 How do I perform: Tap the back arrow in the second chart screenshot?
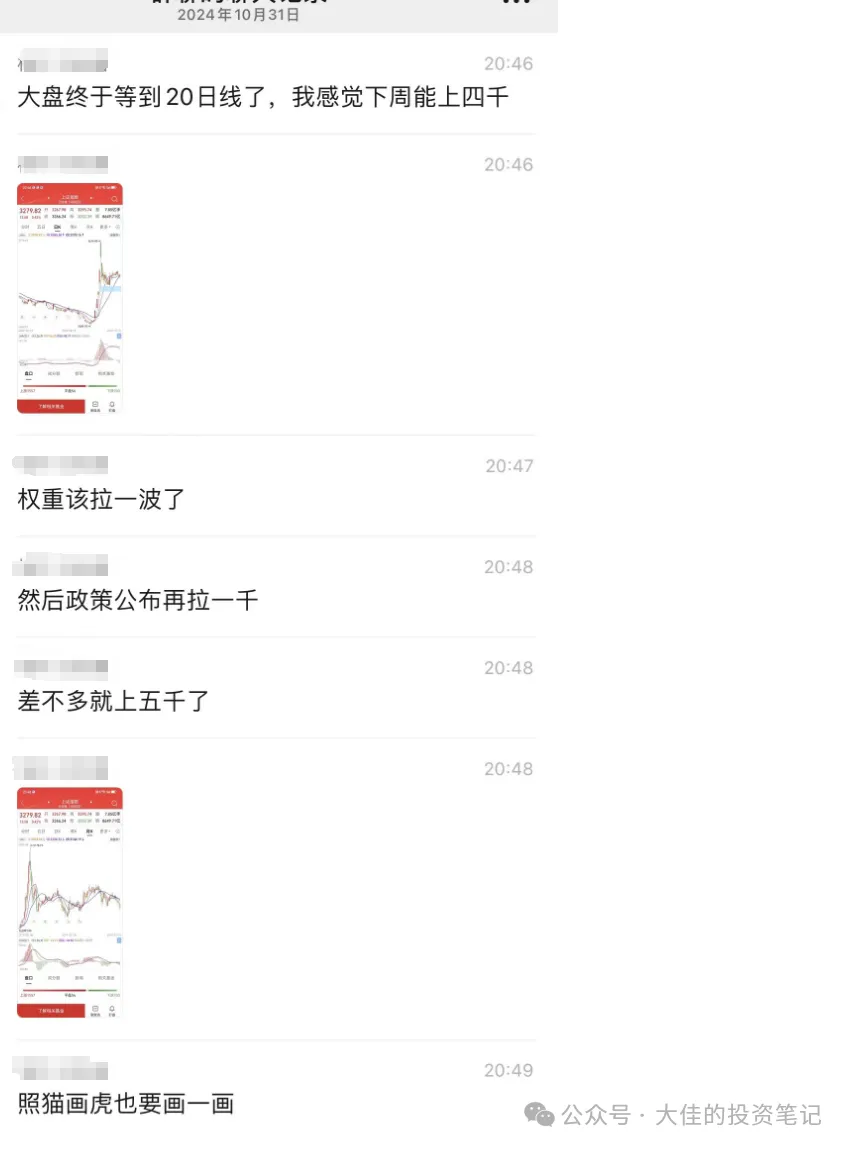(22, 801)
